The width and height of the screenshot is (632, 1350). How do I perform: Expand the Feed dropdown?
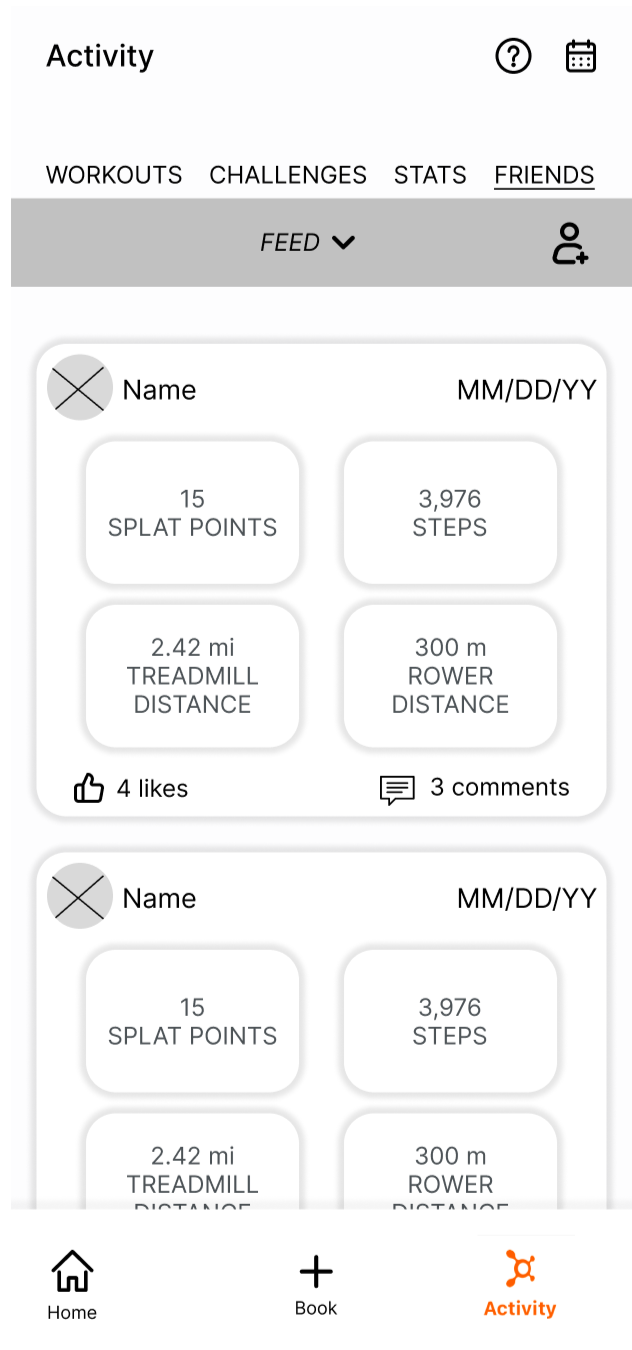click(x=308, y=243)
